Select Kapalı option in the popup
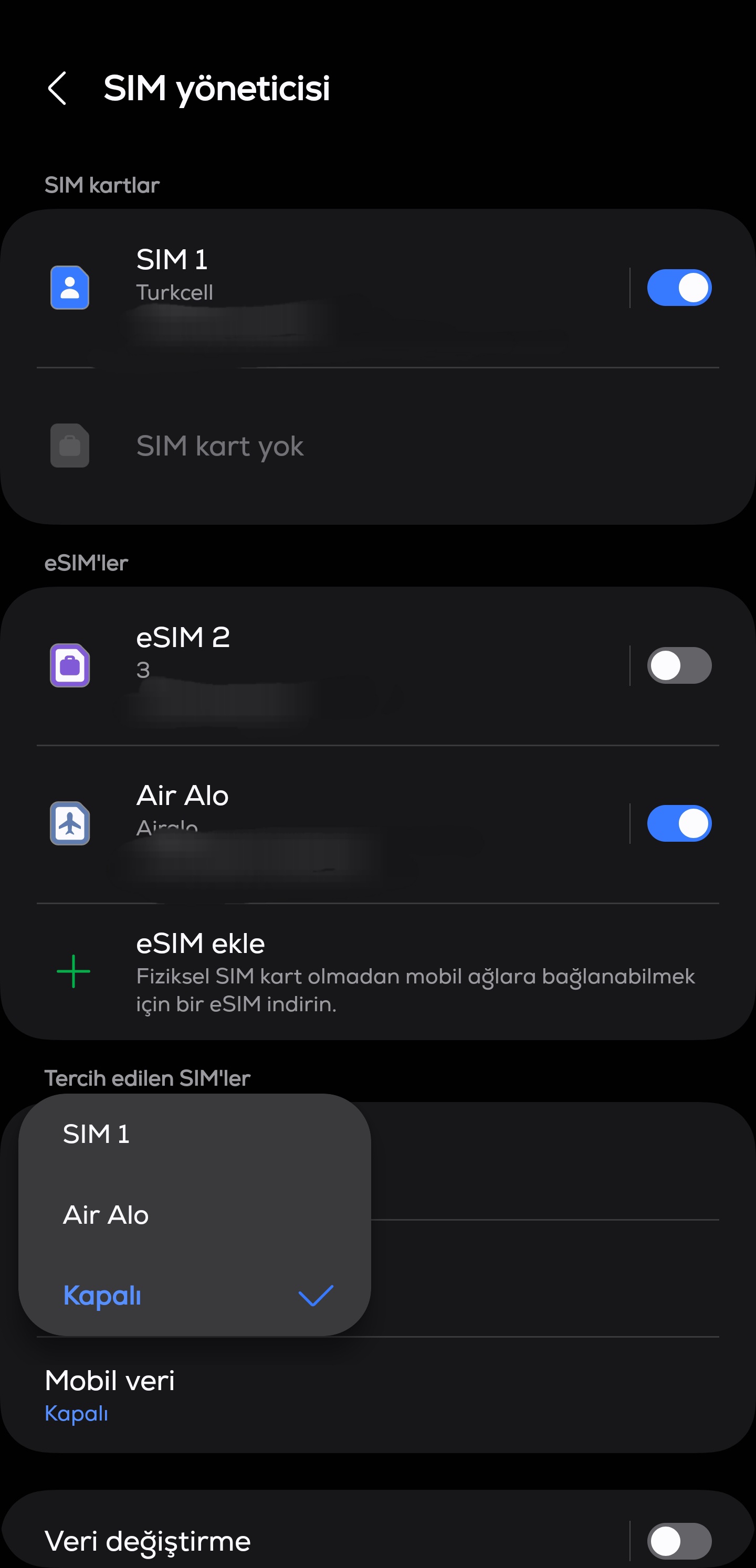This screenshot has width=756, height=1568. click(x=194, y=1295)
